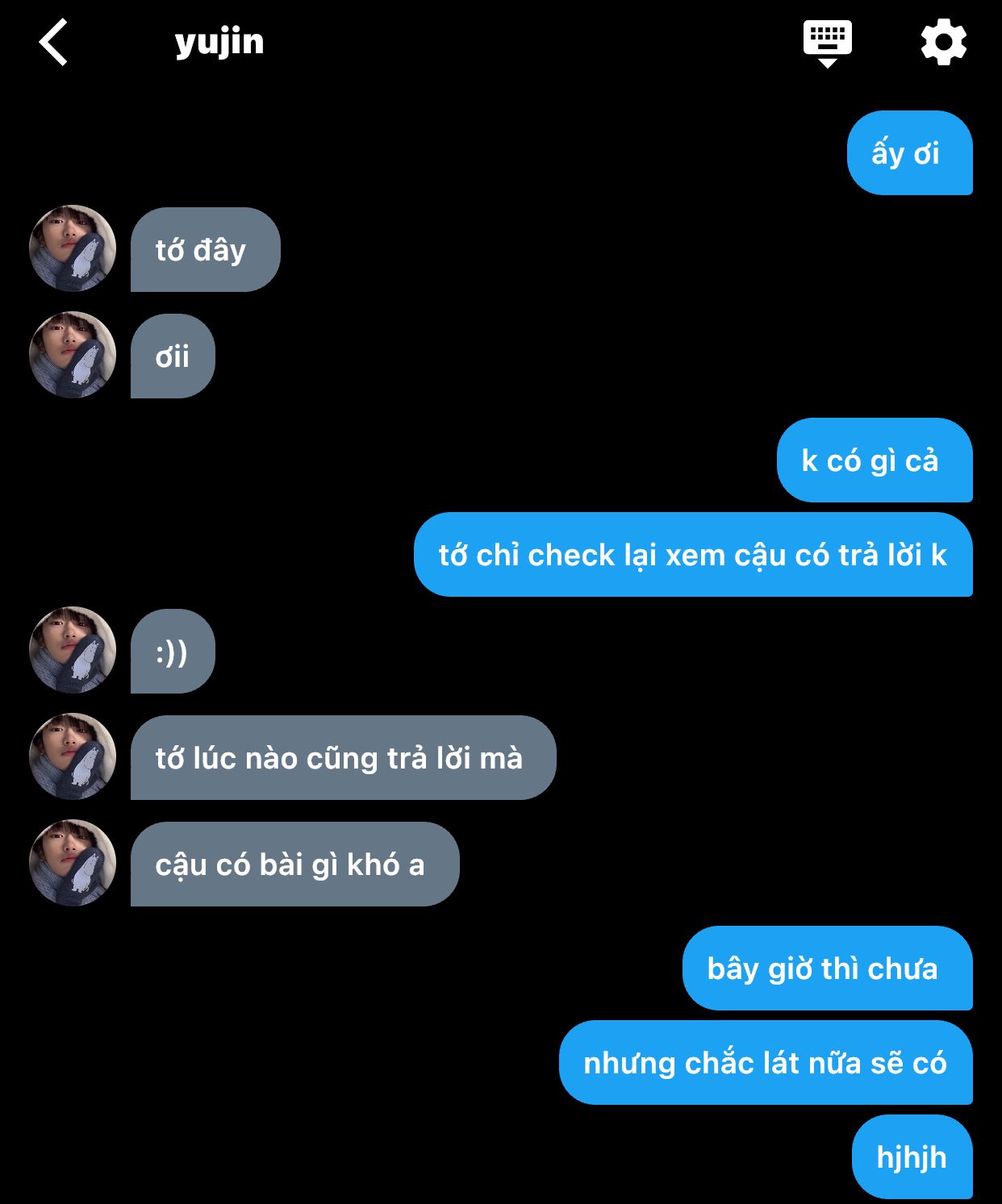Screen dimensions: 1002x1204
Task: Go back from the yujin chat
Action: 53,42
